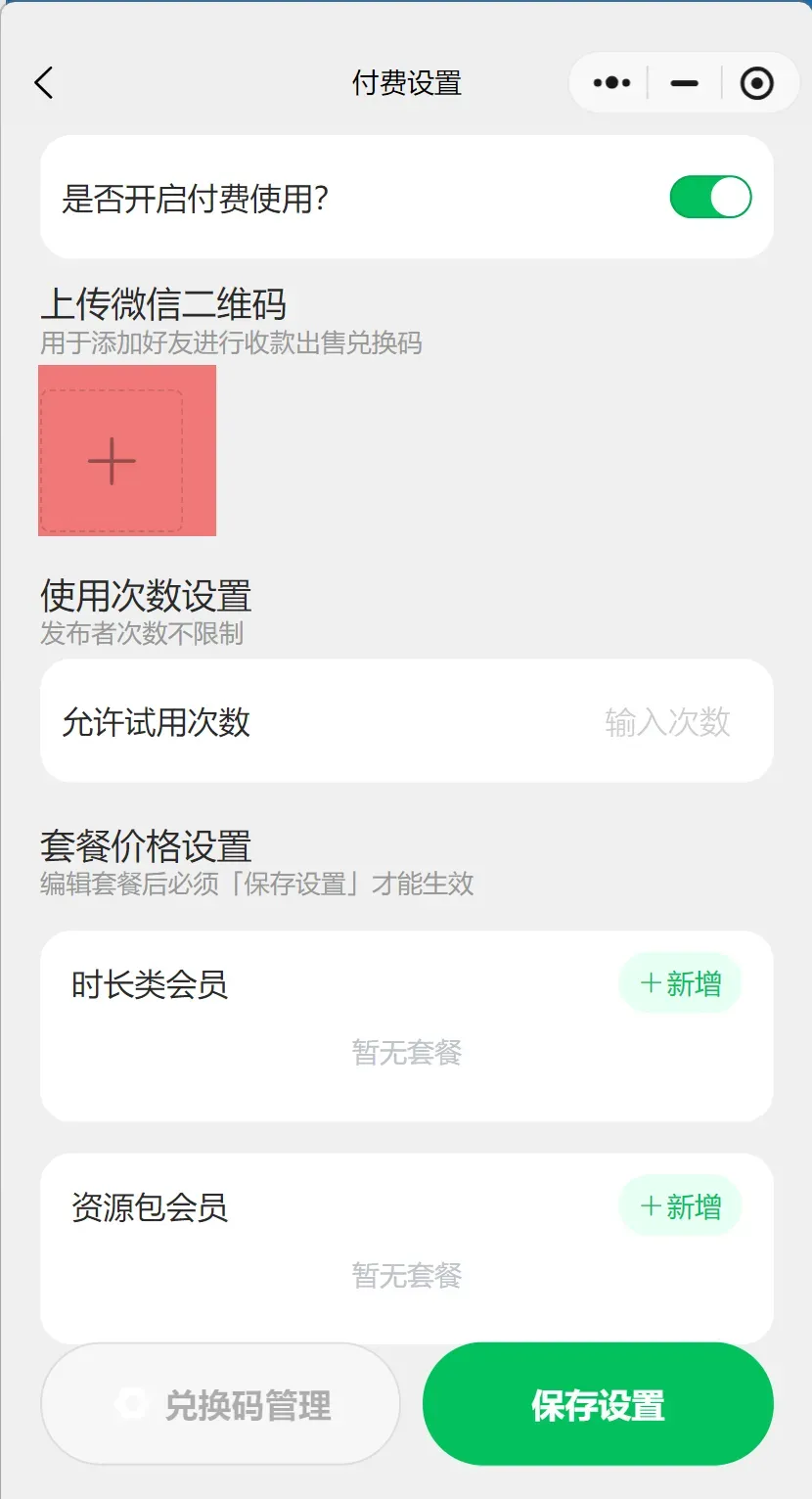The height and width of the screenshot is (1499, 812).
Task: Add a new 时长类会员 package
Action: pyautogui.click(x=681, y=983)
